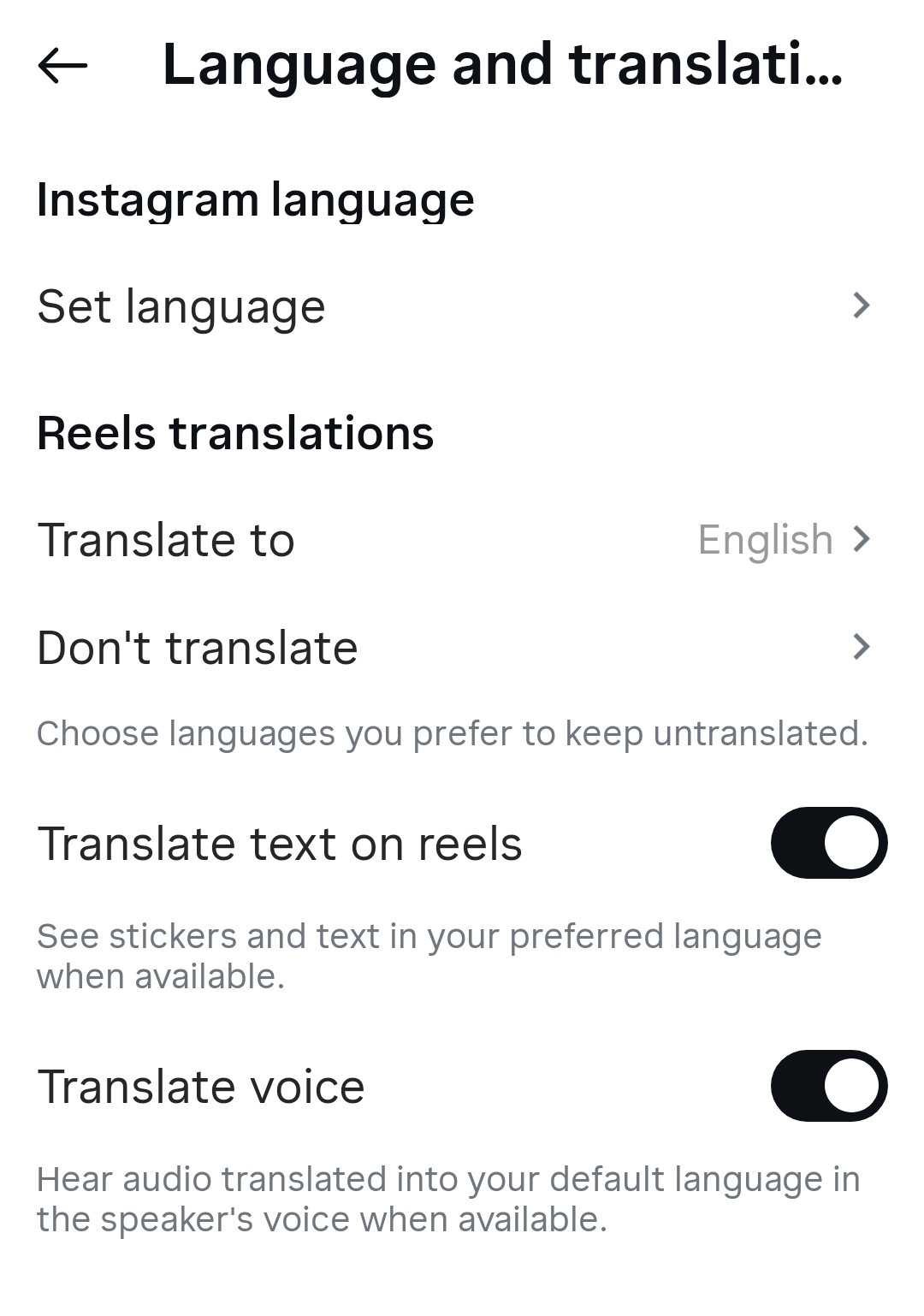This screenshot has width=924, height=1316.
Task: Open the Set language option
Action: 453,306
